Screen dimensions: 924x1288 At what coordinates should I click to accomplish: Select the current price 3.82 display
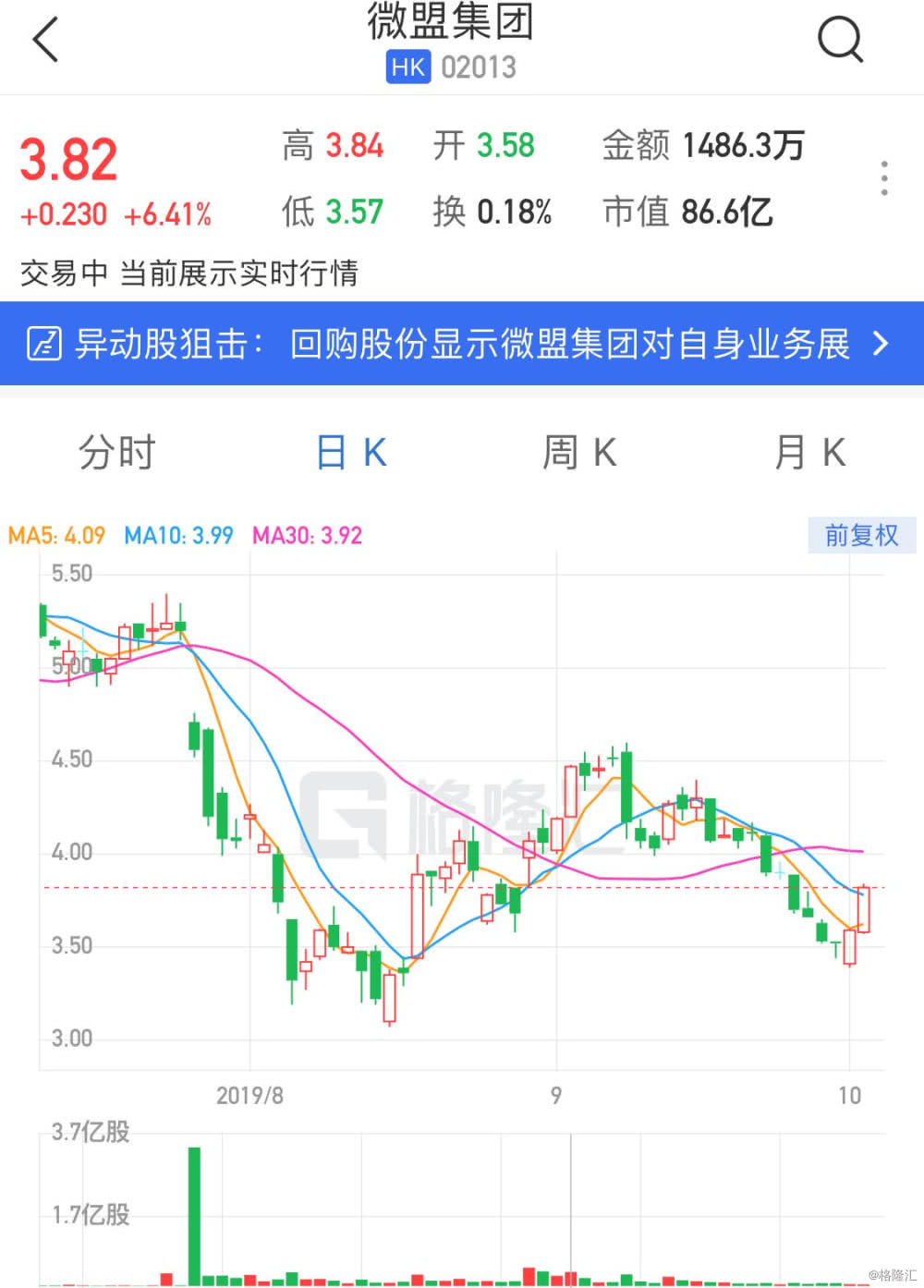[x=67, y=159]
